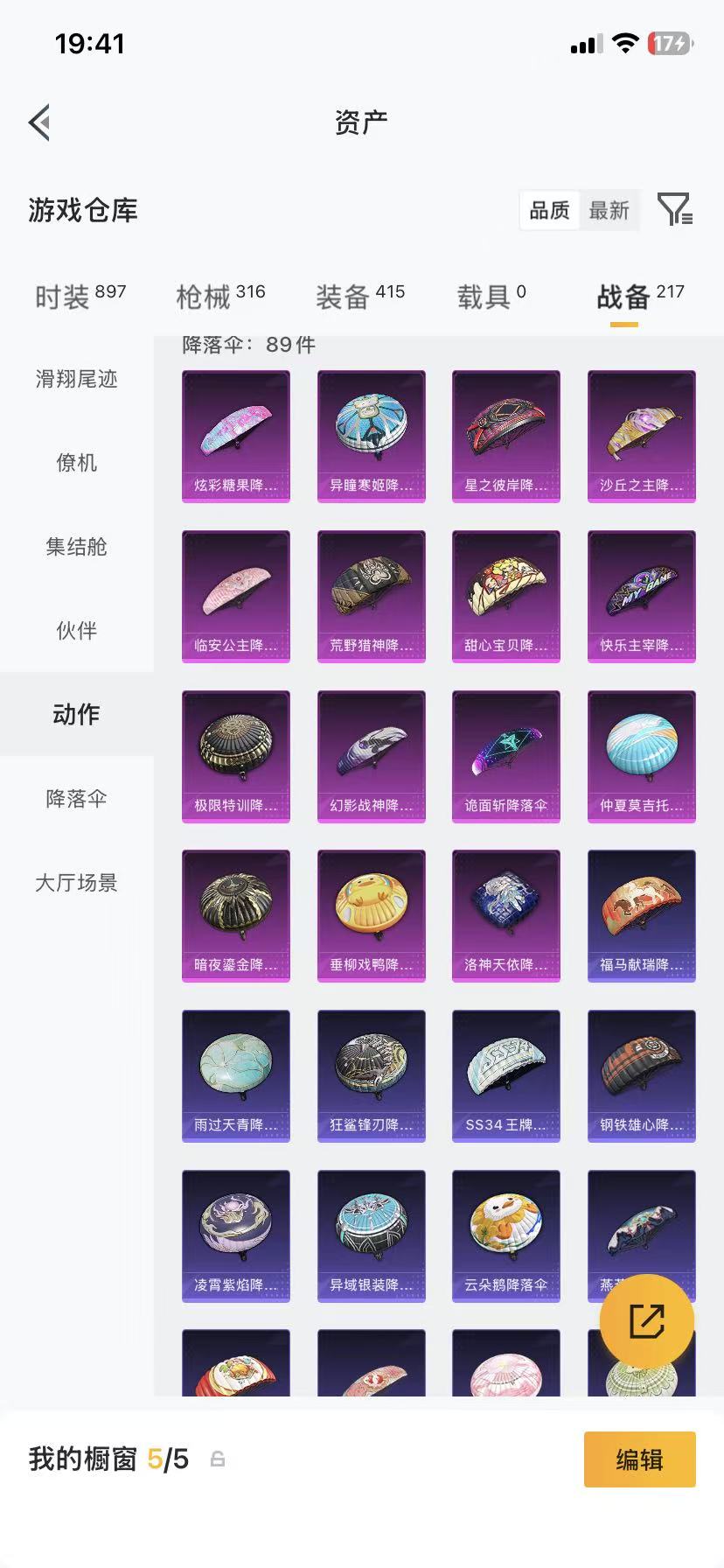Open the 集结舱 sidebar category

click(76, 547)
